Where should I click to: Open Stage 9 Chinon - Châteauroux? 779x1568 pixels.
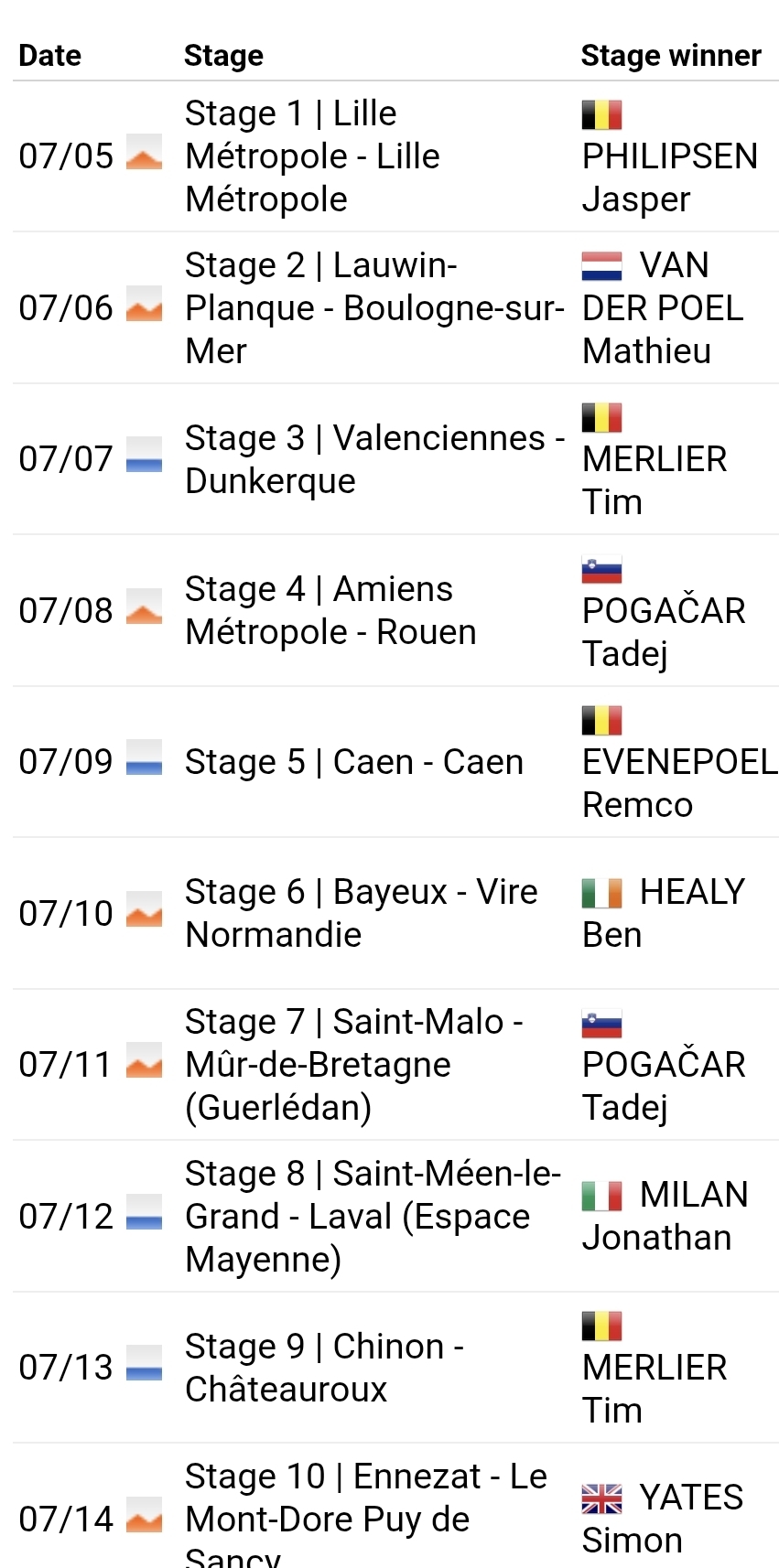click(x=324, y=1368)
